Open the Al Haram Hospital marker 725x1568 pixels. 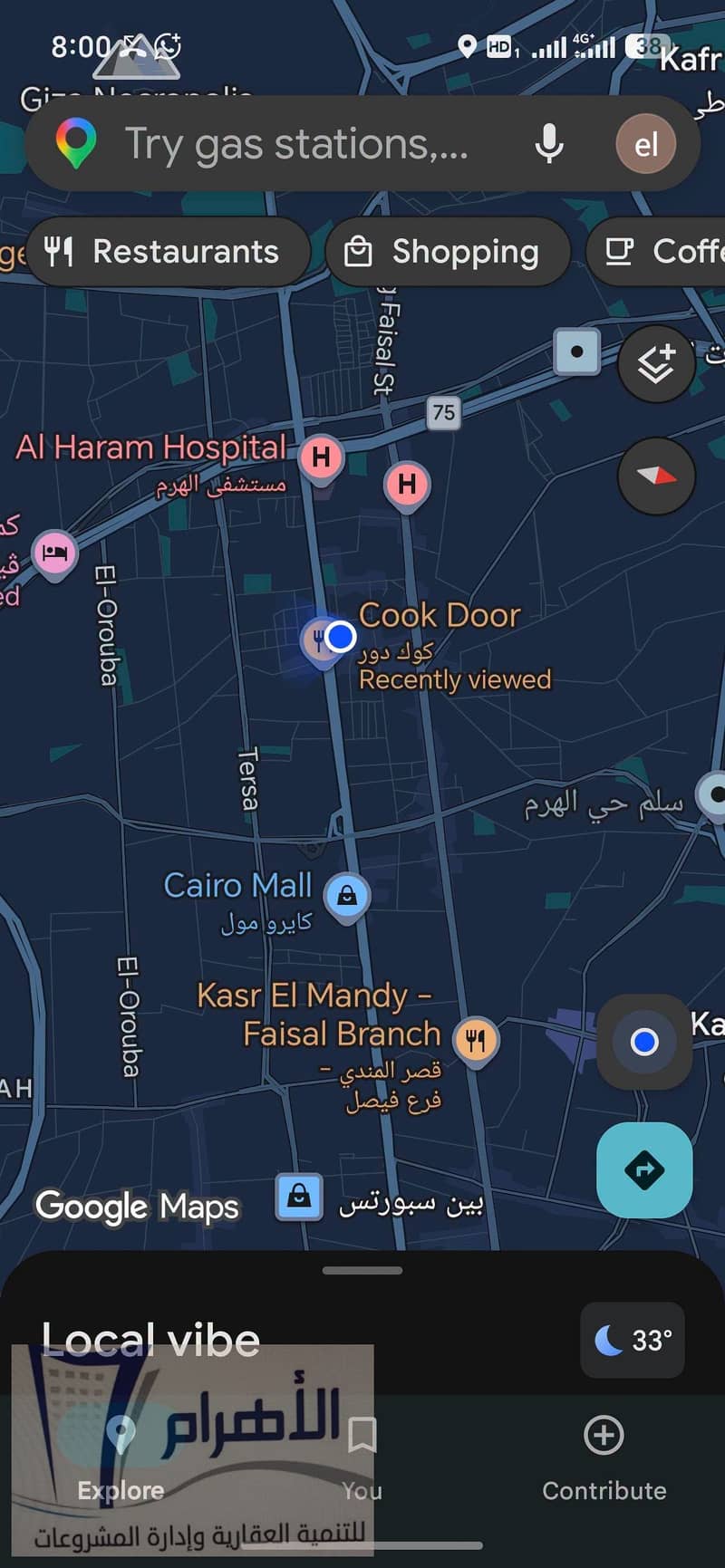click(321, 459)
